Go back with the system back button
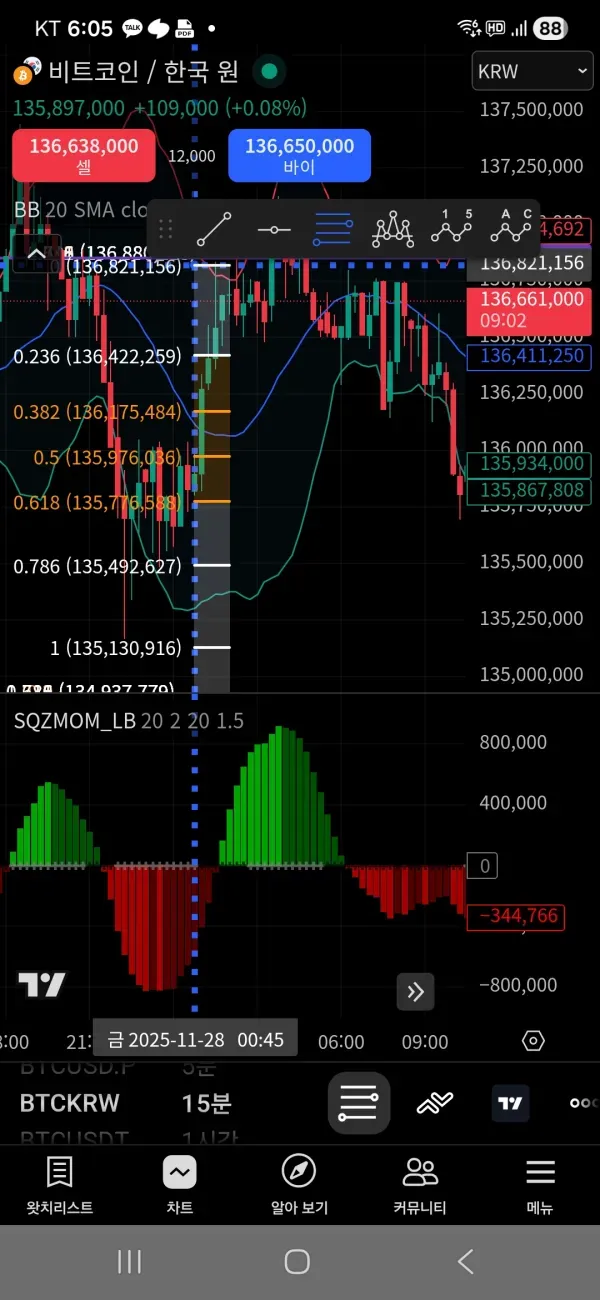This screenshot has width=600, height=1300. point(465,1262)
